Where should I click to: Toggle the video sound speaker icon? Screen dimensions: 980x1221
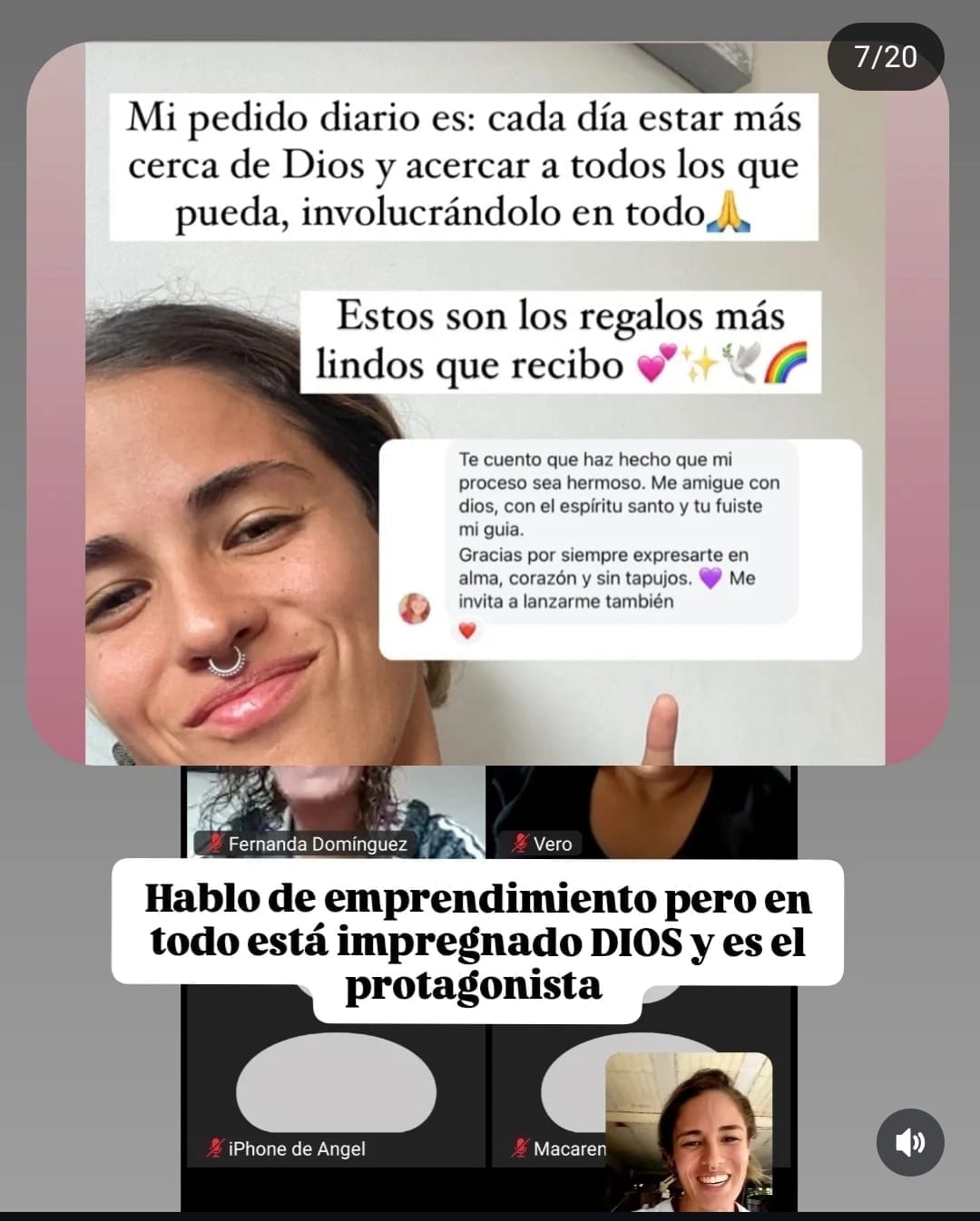[x=910, y=1142]
